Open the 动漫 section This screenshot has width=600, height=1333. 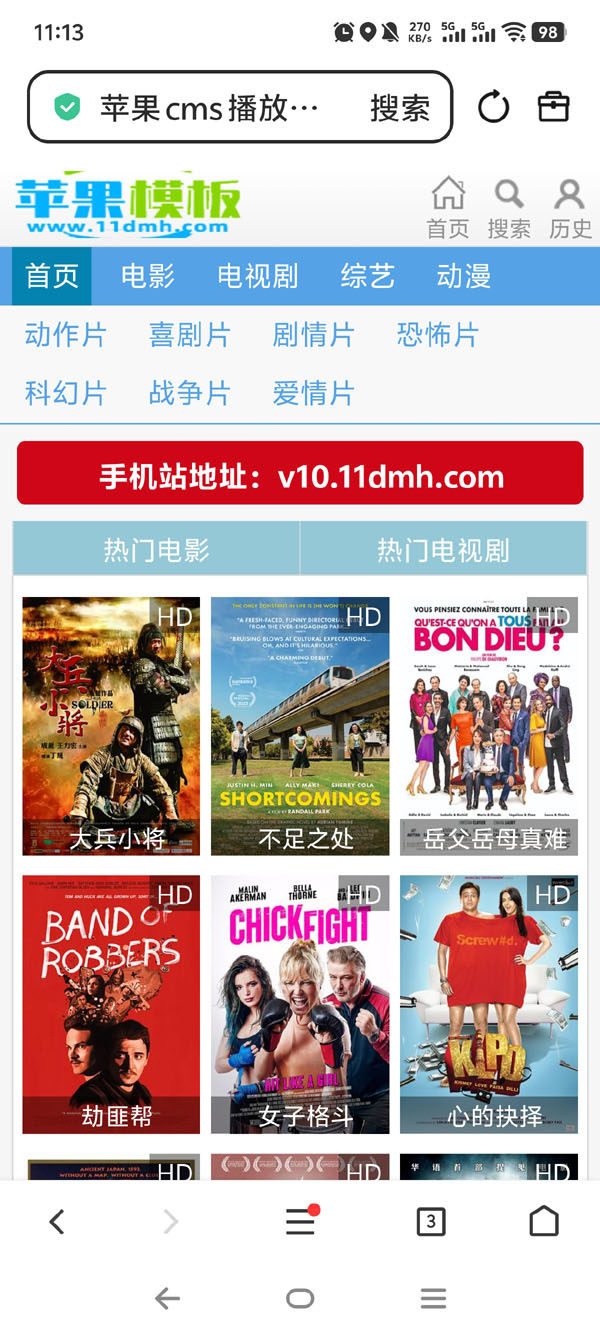464,276
